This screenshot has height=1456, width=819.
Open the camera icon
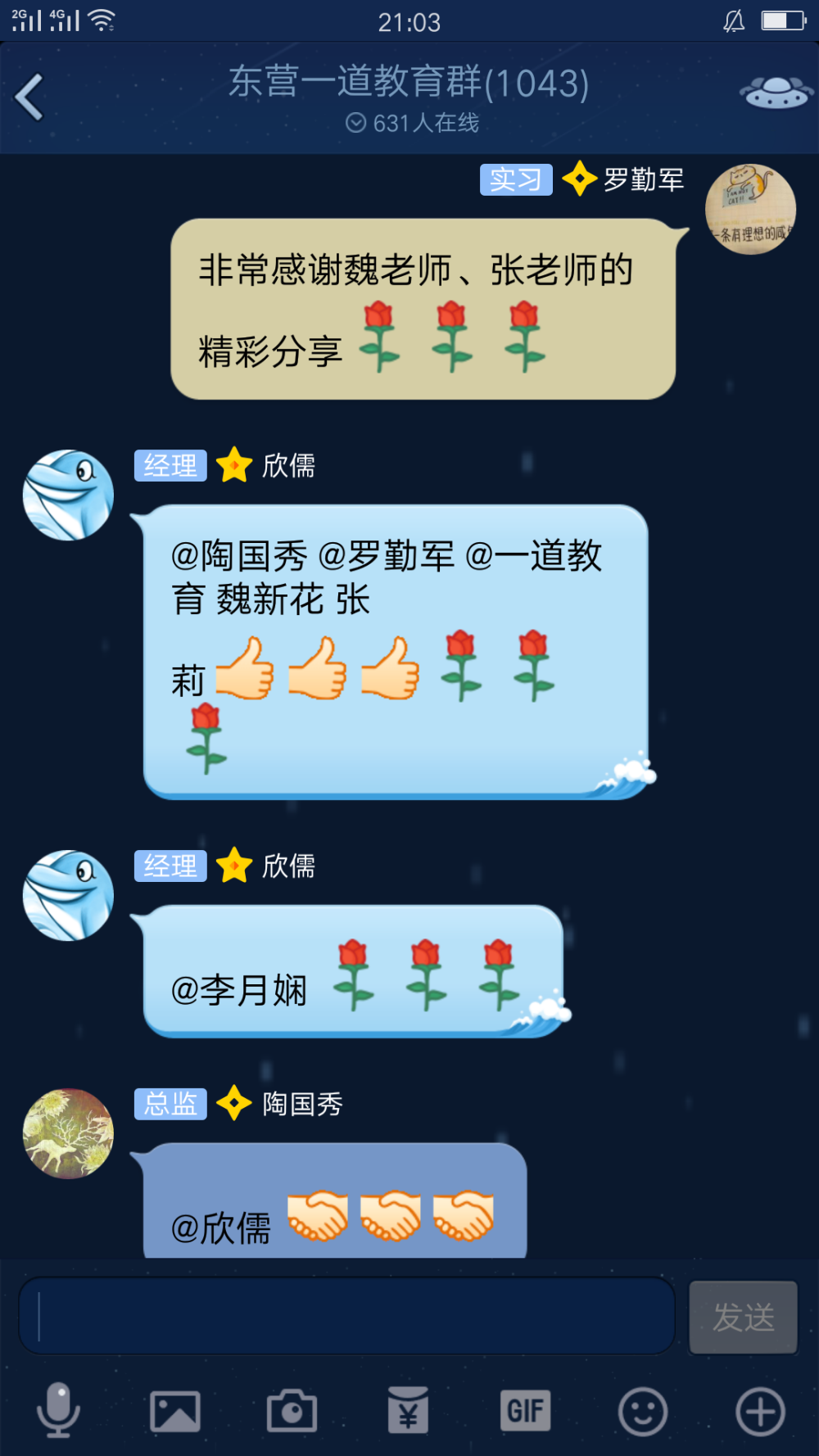292,1411
